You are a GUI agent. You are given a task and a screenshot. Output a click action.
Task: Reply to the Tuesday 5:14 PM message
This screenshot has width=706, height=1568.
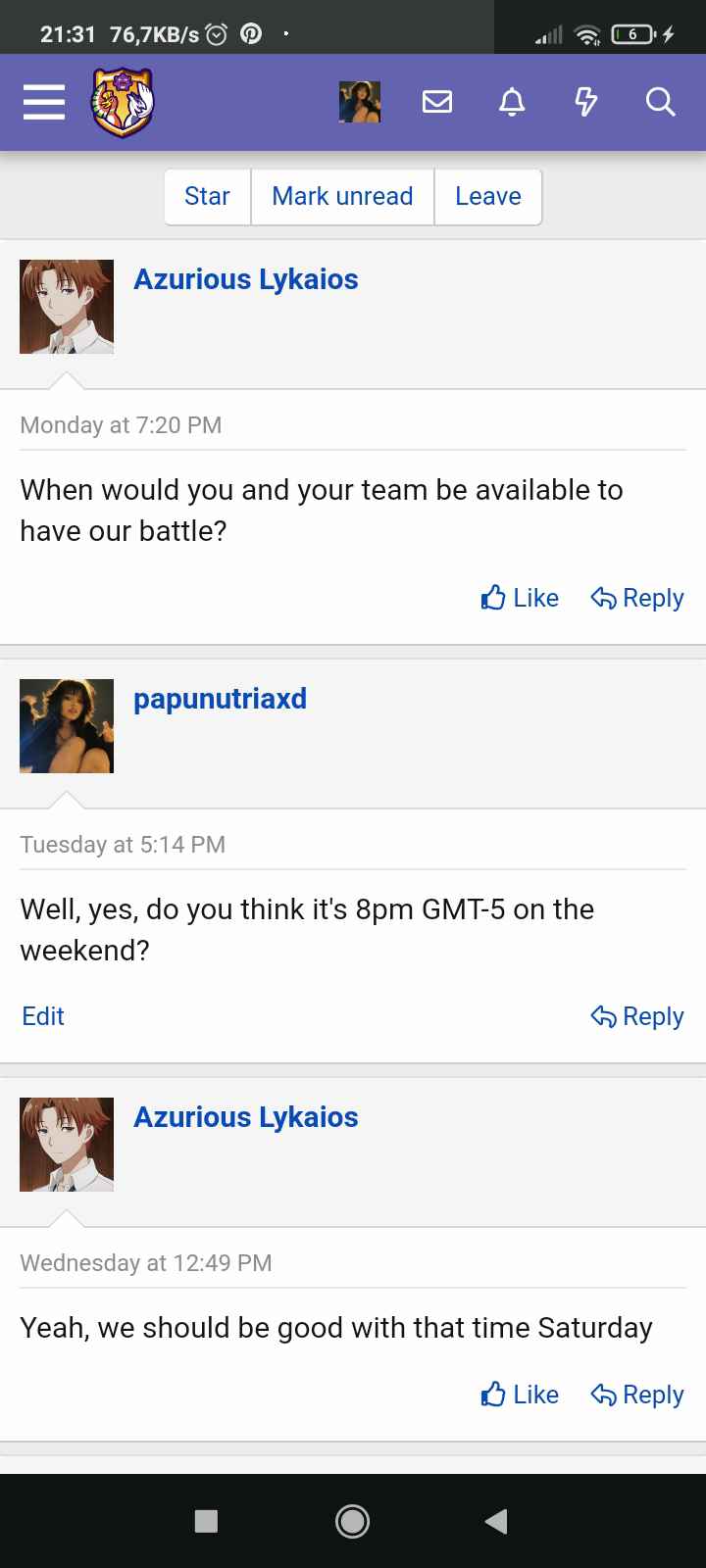(637, 1016)
